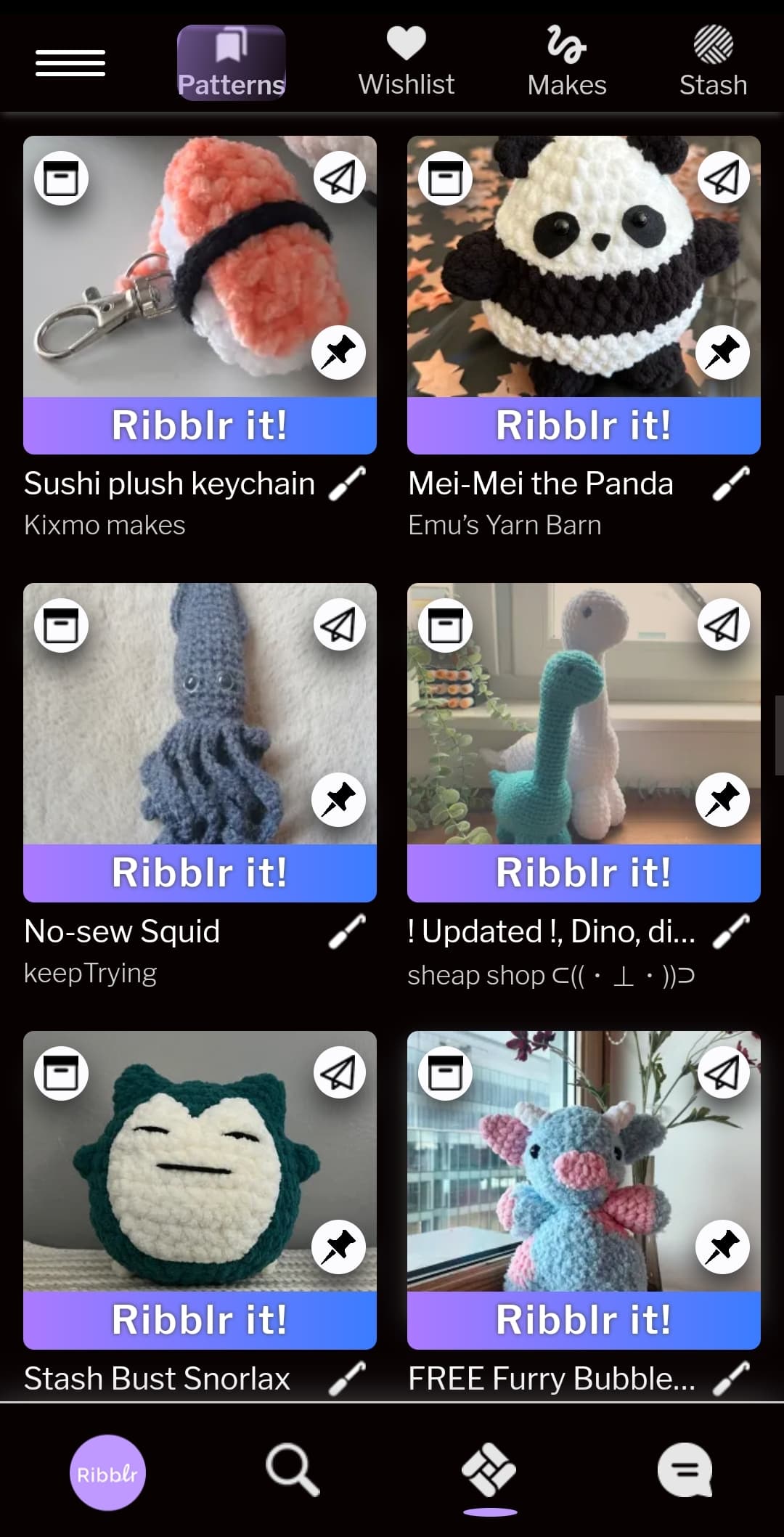784x1537 pixels.
Task: Edit the Sushi plush keychain entry
Action: (x=348, y=484)
